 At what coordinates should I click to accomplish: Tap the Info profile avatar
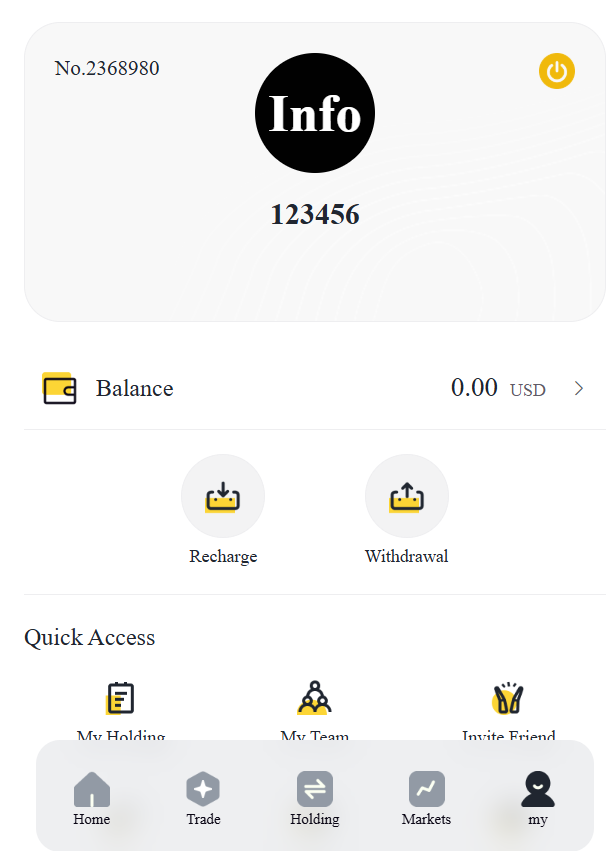point(314,113)
